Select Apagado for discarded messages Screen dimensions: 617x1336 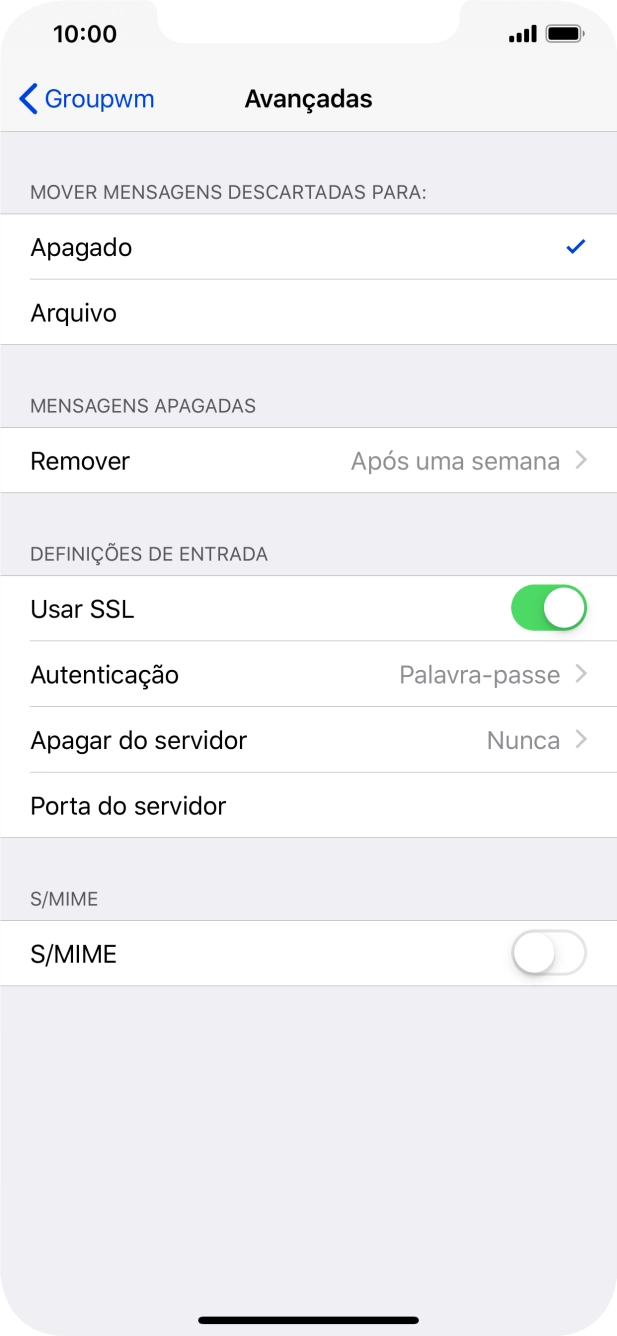click(x=308, y=247)
